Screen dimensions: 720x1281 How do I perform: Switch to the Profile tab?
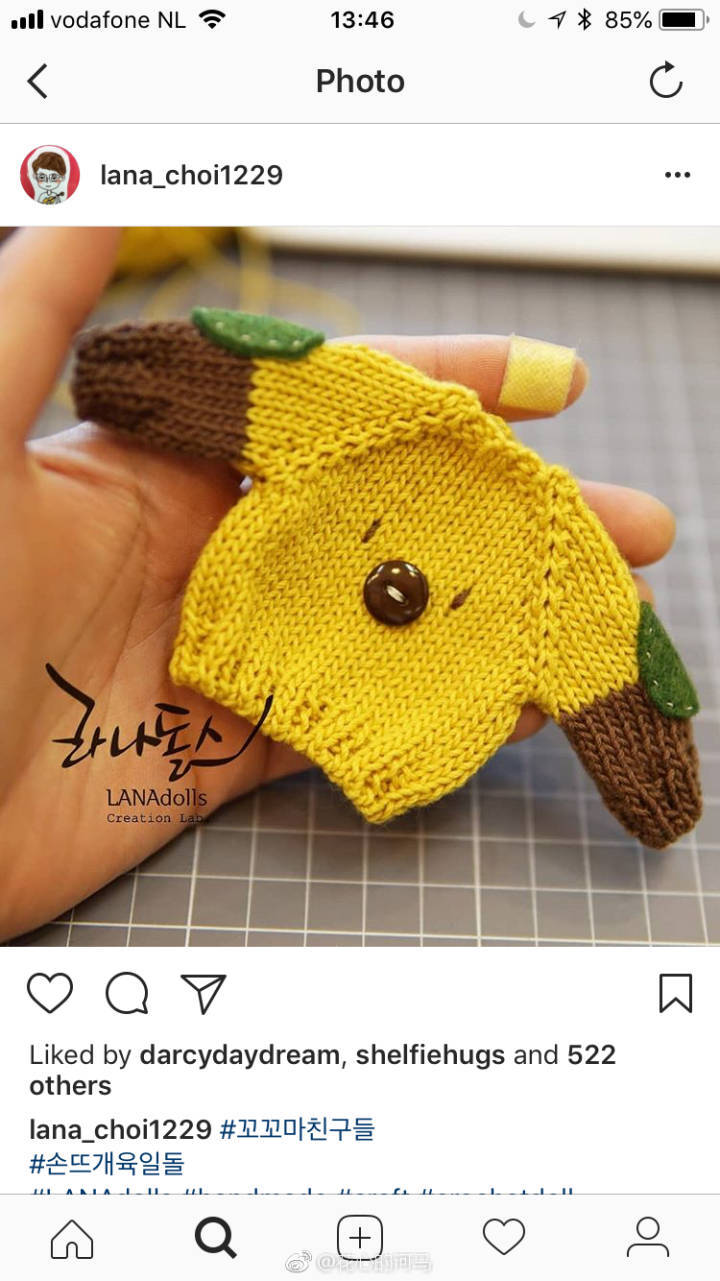pyautogui.click(x=647, y=1238)
